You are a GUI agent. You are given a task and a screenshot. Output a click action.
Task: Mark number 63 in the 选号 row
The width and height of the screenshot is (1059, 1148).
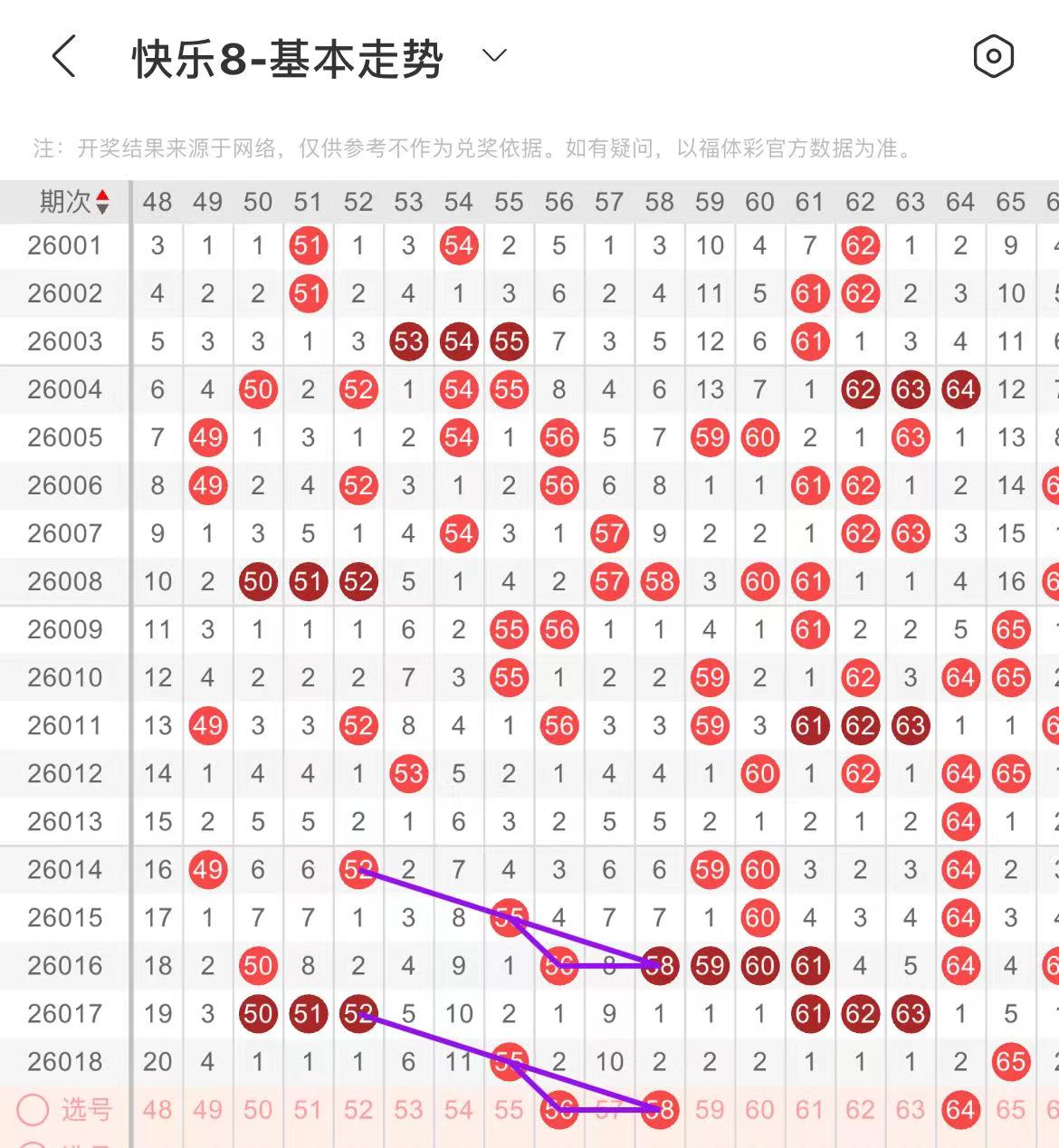click(910, 1110)
